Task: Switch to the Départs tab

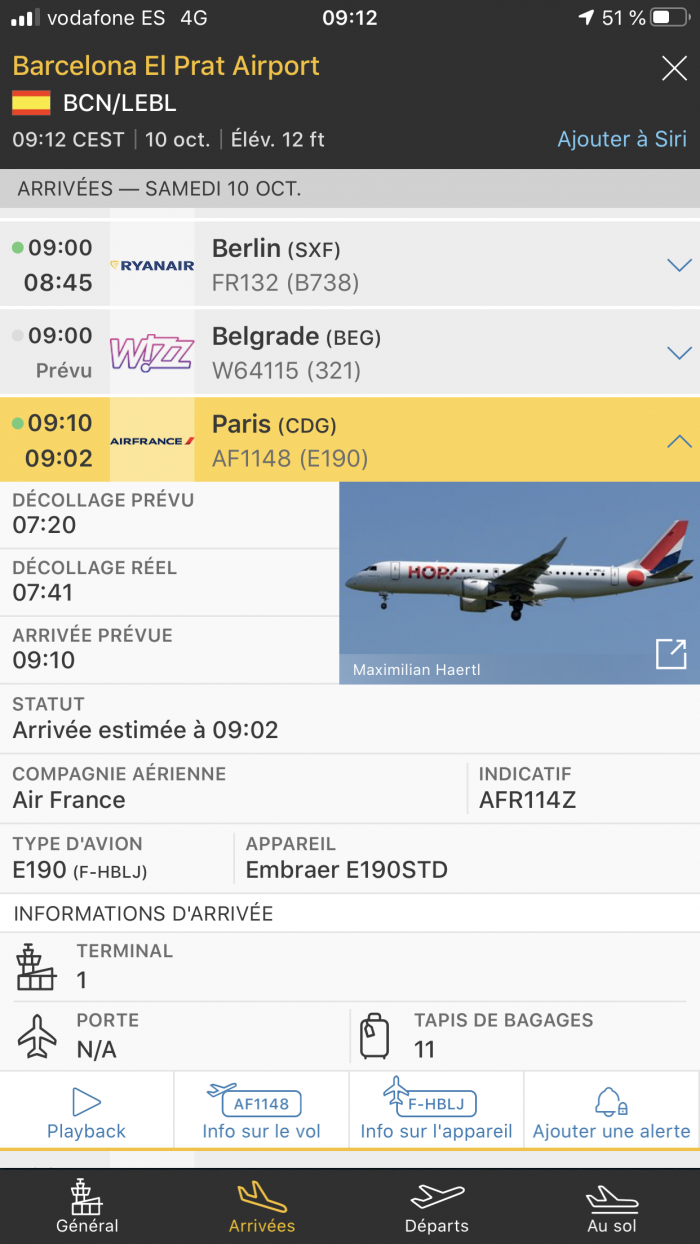Action: (x=437, y=1206)
